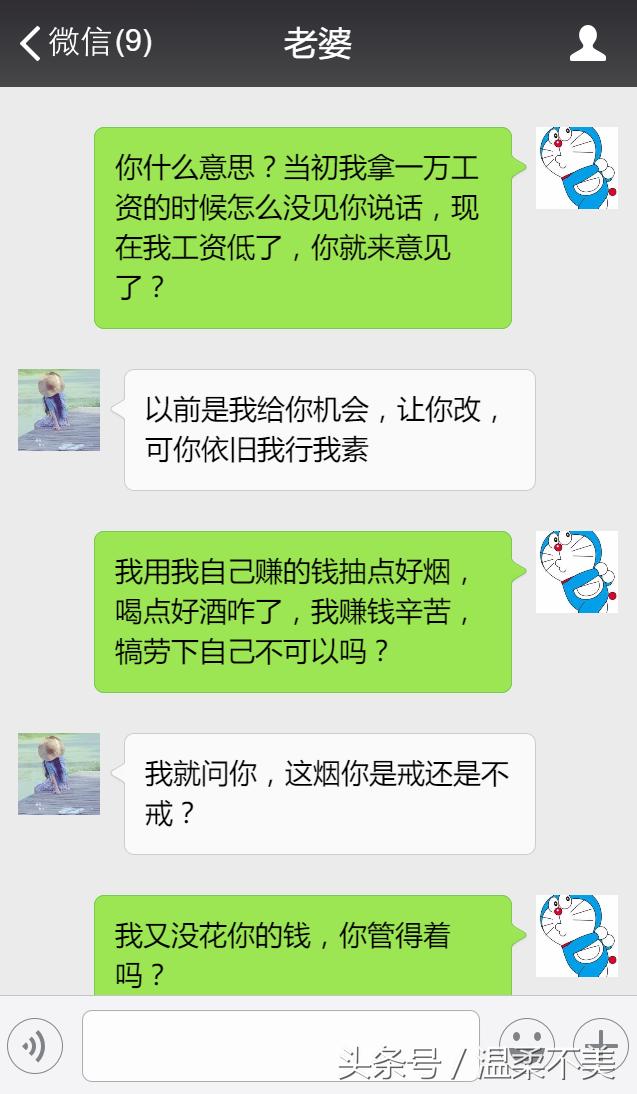
Task: Open the plus attachment menu
Action: tap(600, 1044)
